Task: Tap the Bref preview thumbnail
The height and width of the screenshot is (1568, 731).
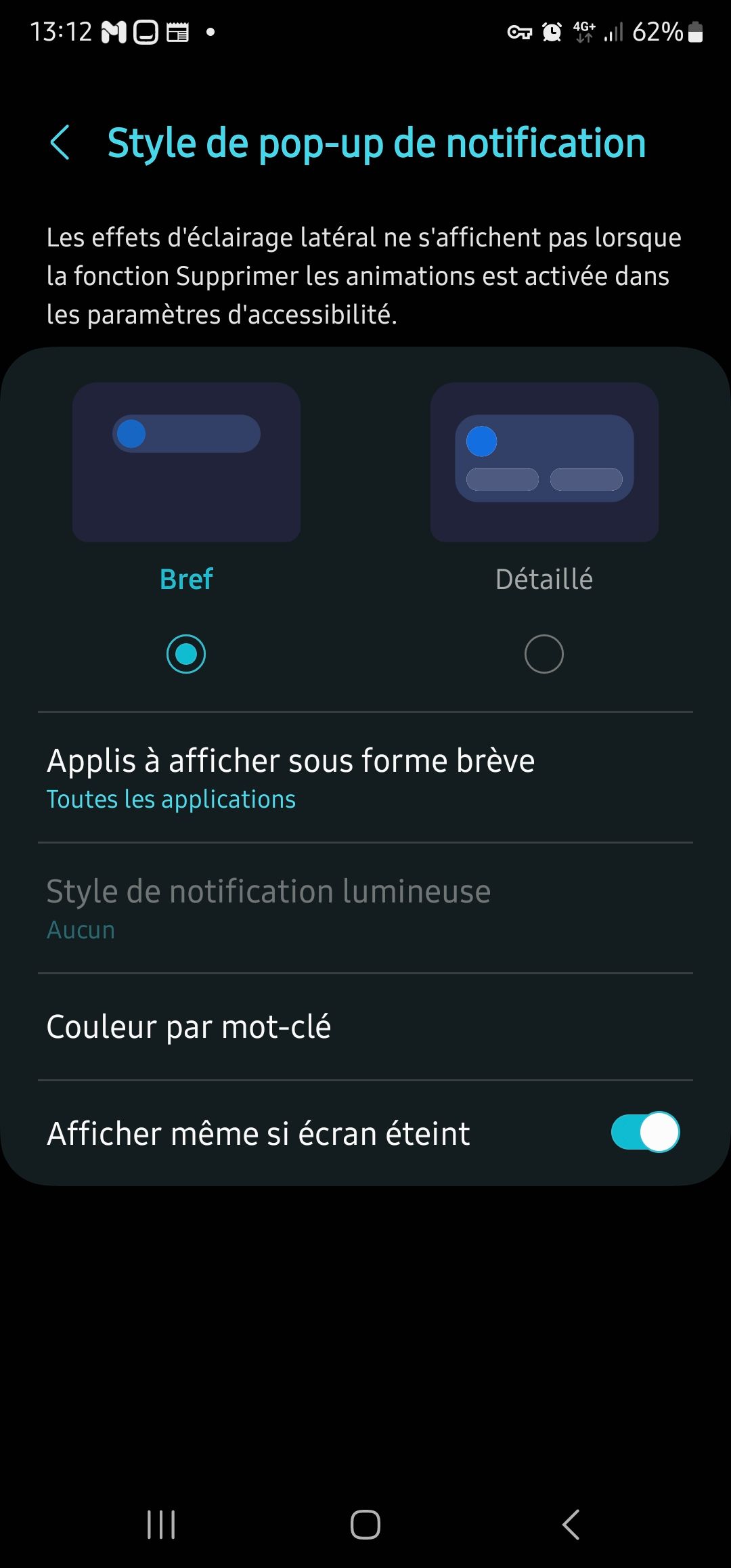Action: tap(186, 462)
